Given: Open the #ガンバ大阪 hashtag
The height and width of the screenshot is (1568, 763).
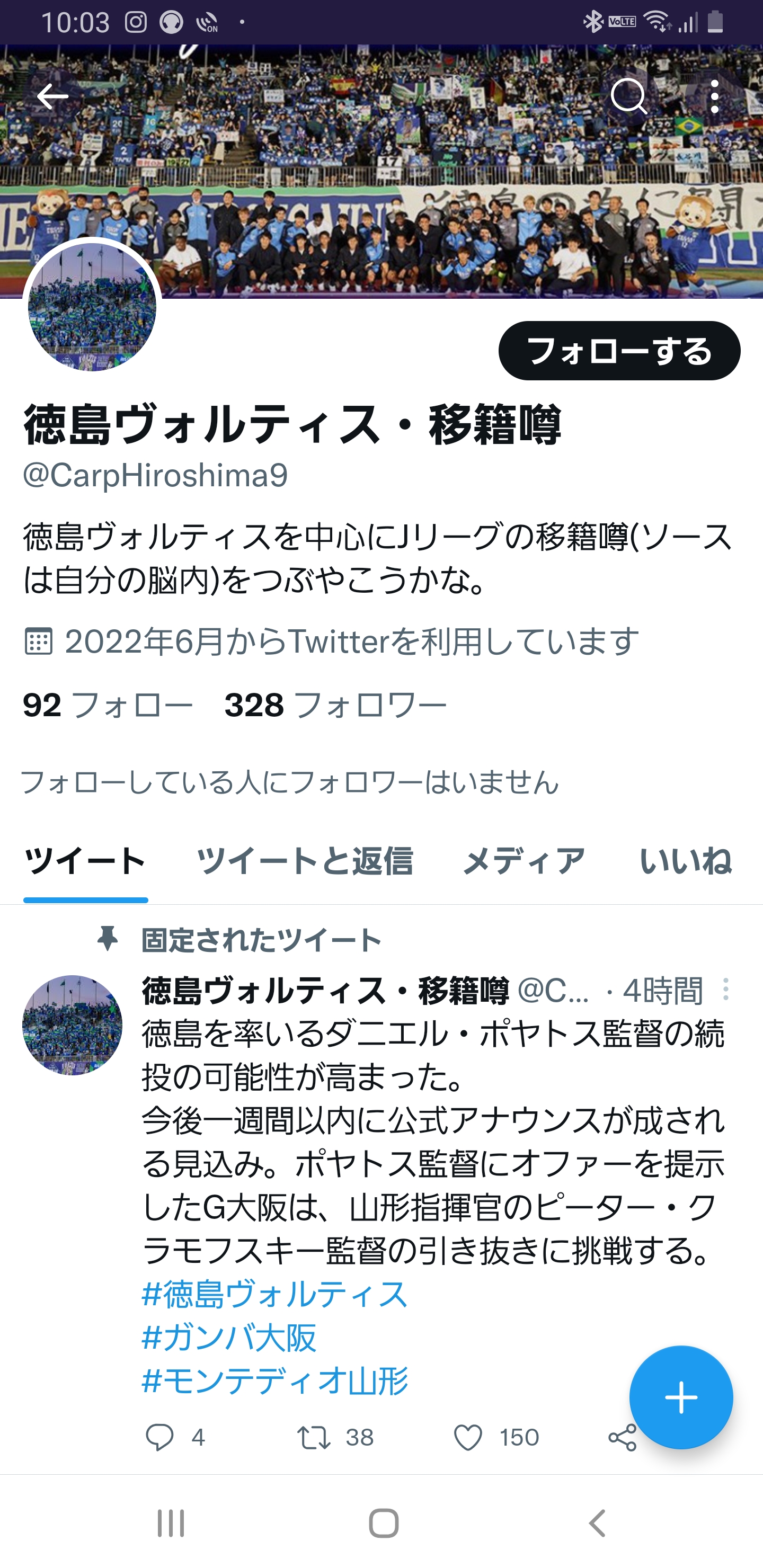Looking at the screenshot, I should [x=229, y=1337].
